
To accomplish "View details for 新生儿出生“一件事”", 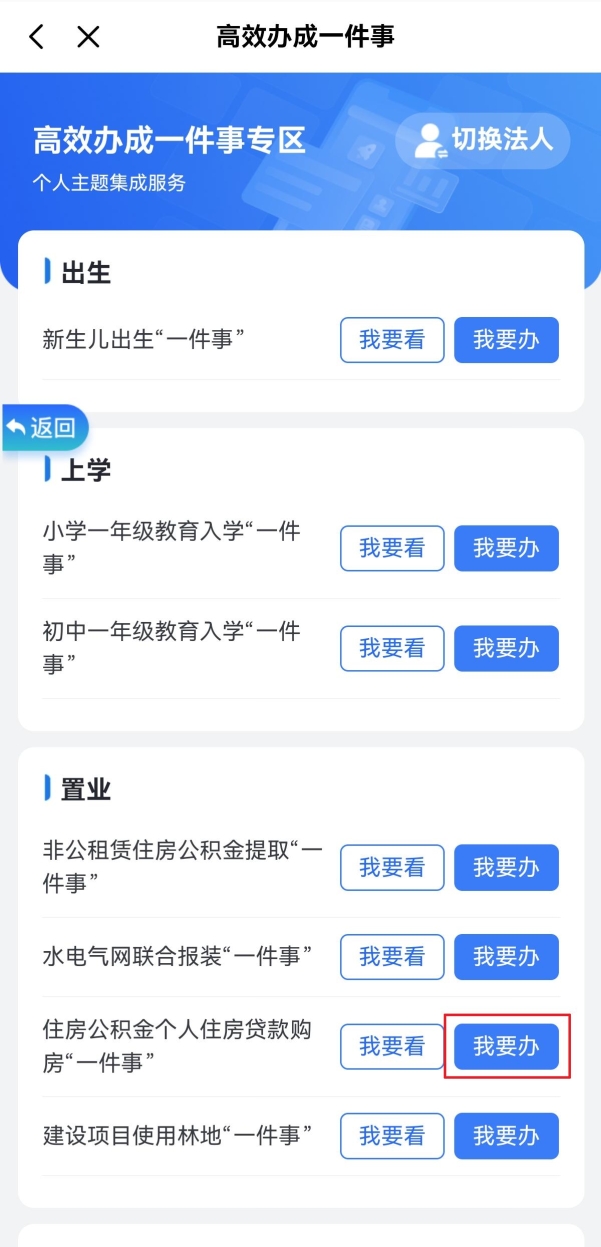I will pos(392,340).
